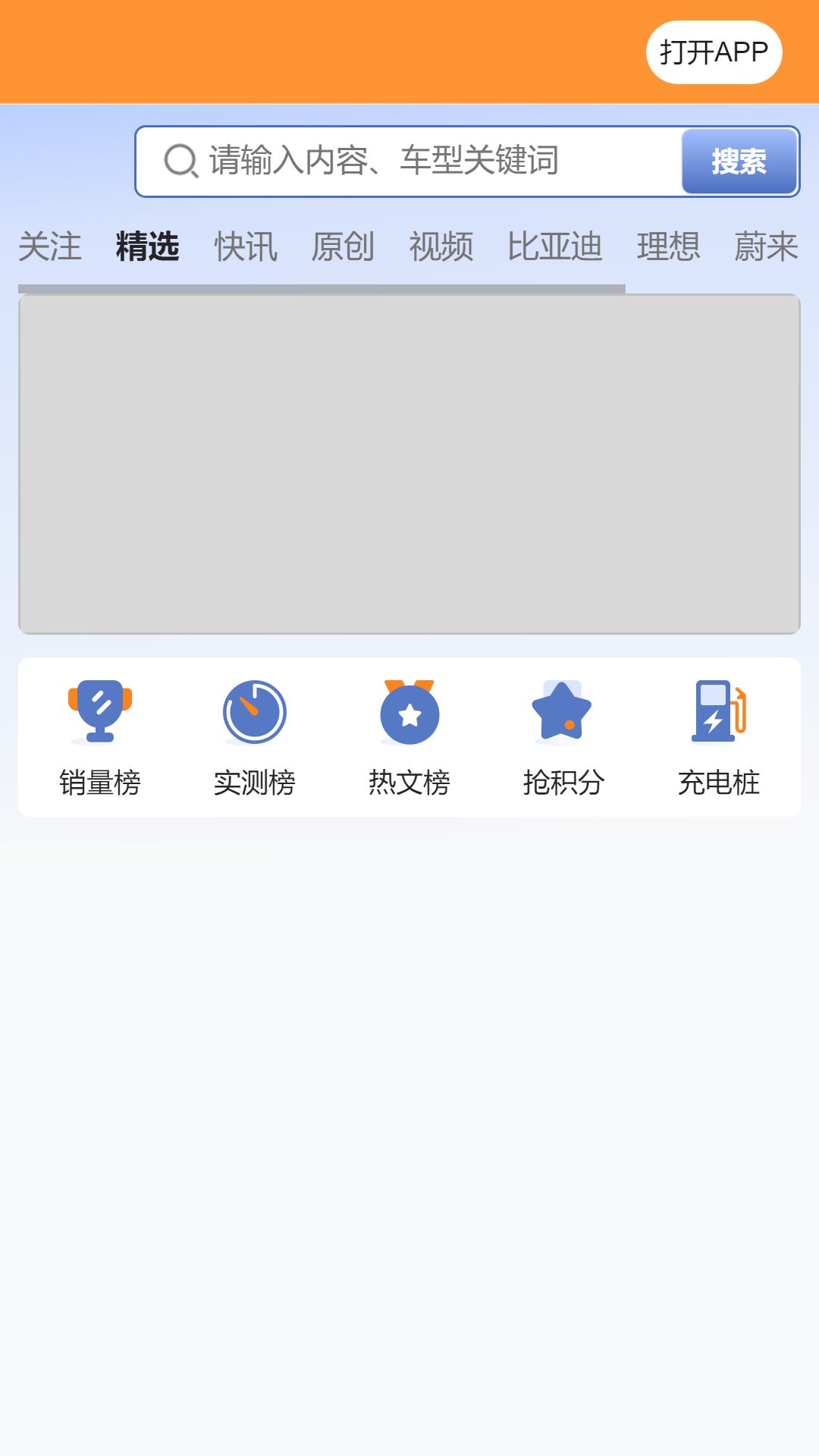Switch to the 原创 tab
The width and height of the screenshot is (819, 1456).
point(343,247)
